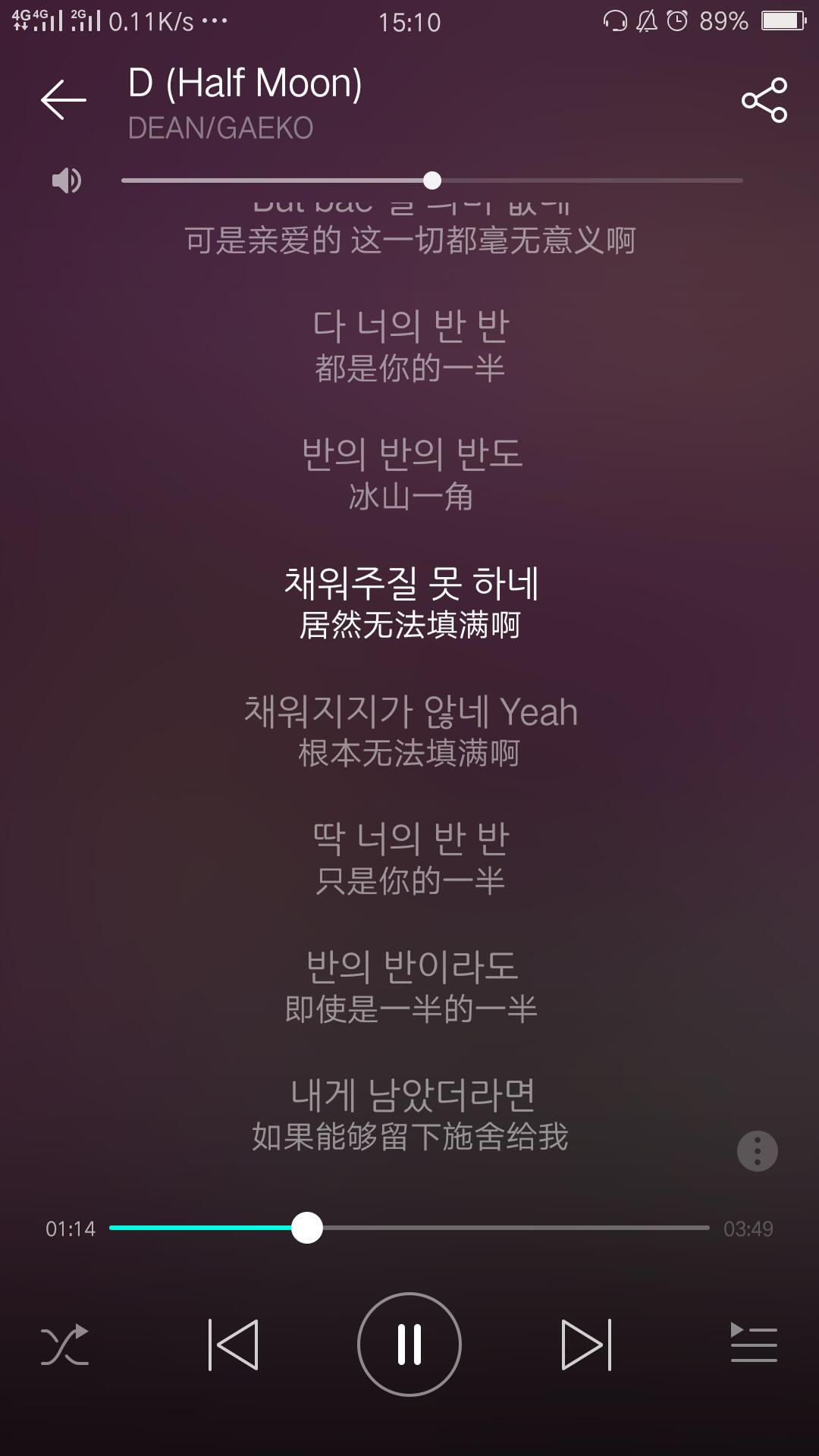
Task: Adjust the volume slider
Action: pyautogui.click(x=432, y=180)
